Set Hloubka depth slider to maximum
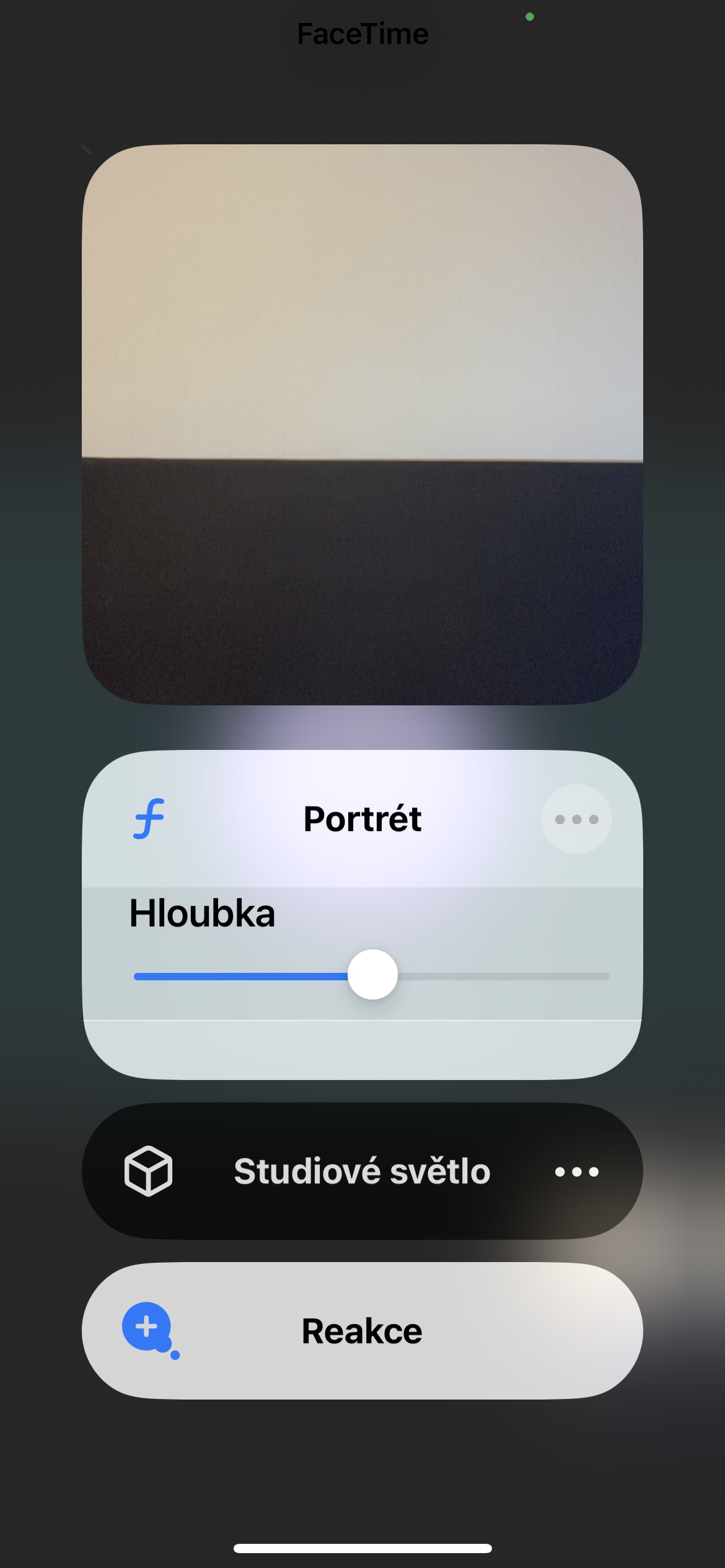 [x=609, y=976]
